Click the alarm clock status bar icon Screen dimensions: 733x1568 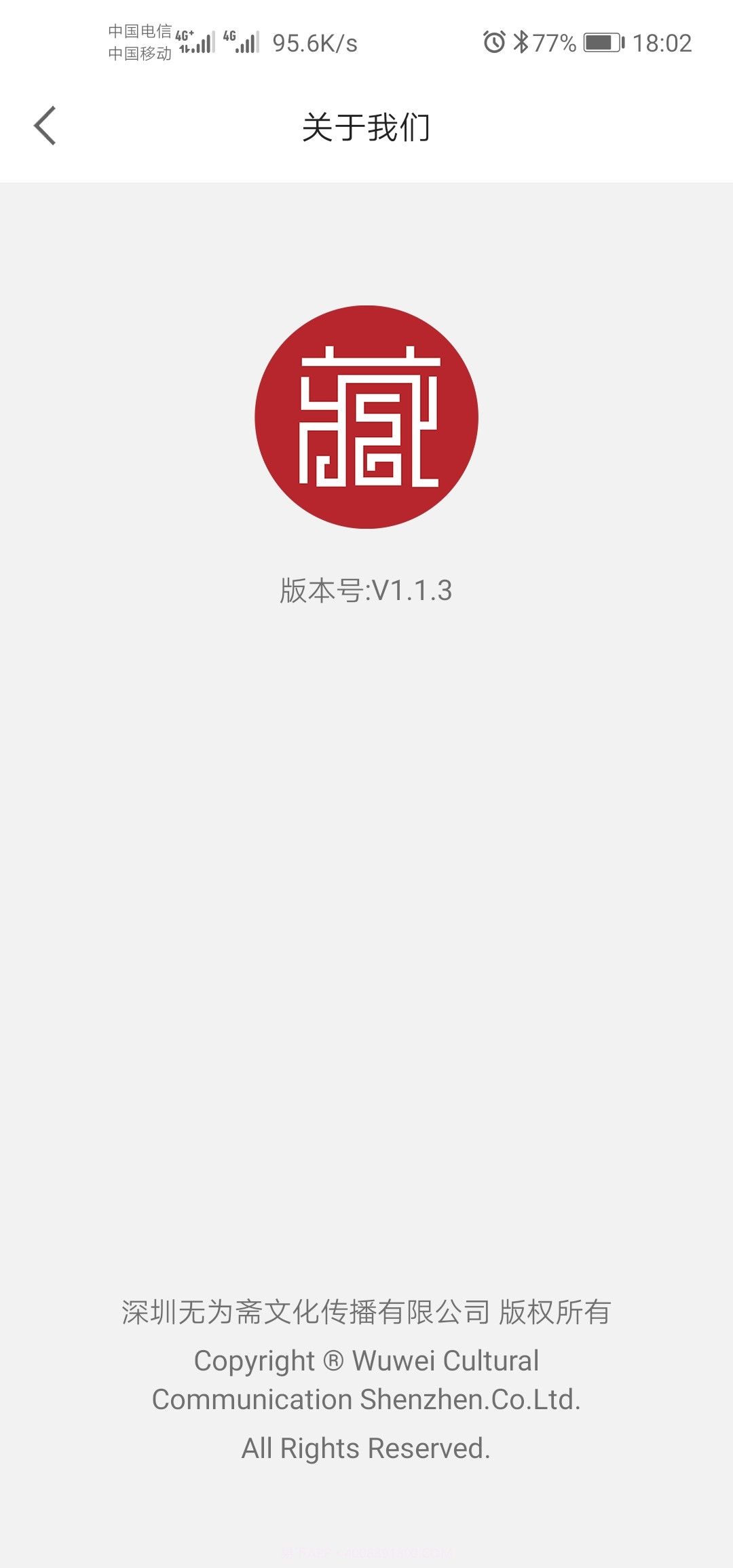tap(495, 41)
